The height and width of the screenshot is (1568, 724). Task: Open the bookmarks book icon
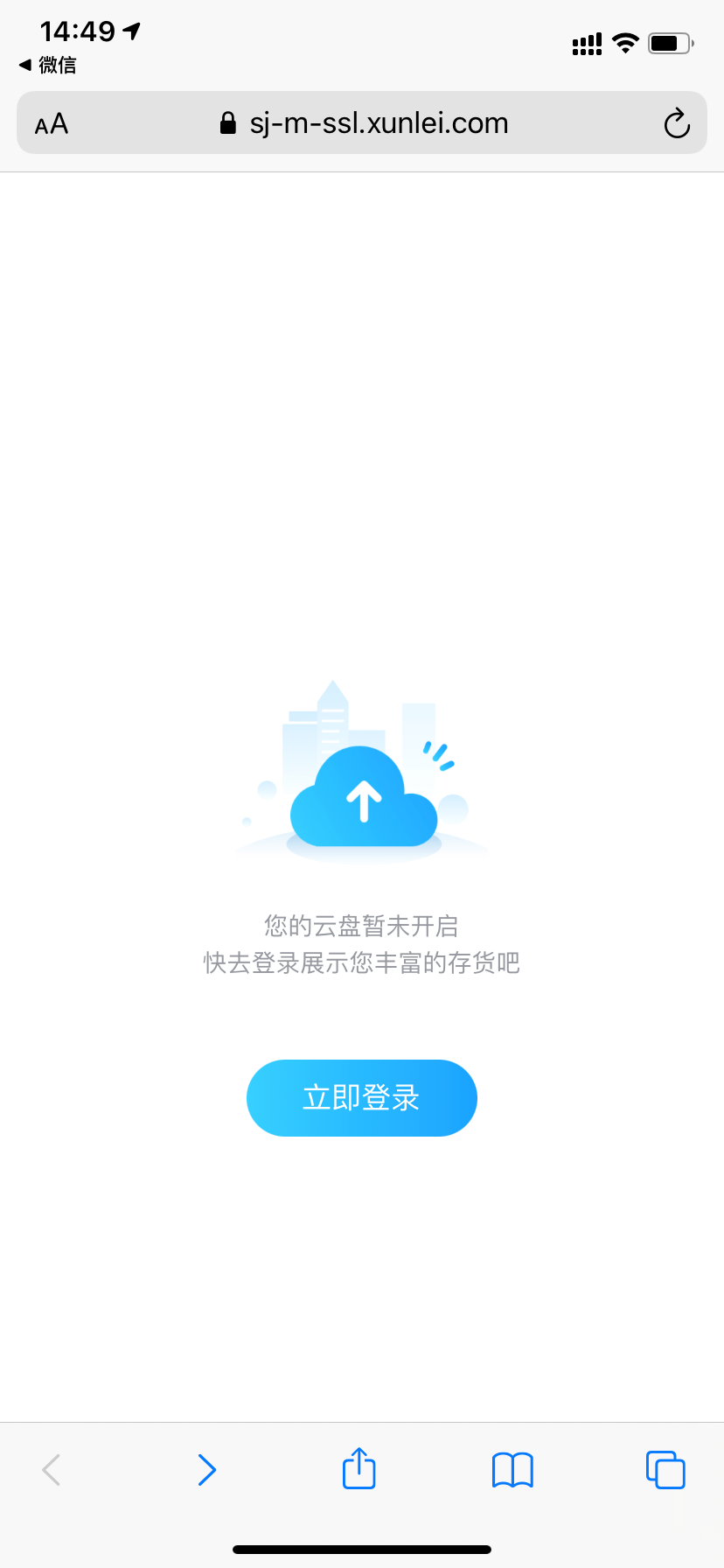(x=512, y=1469)
